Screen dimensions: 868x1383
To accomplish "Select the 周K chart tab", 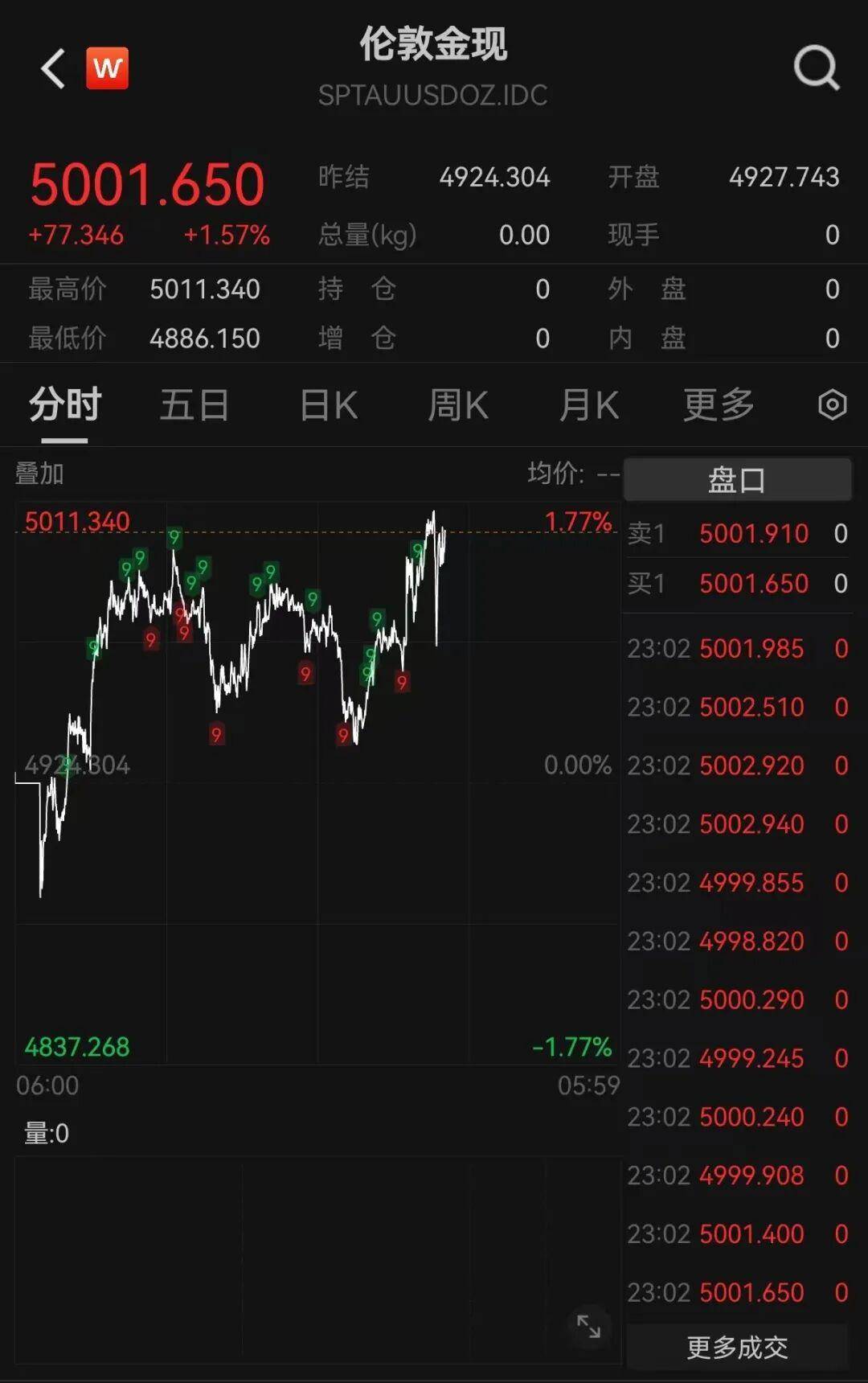I will click(458, 404).
